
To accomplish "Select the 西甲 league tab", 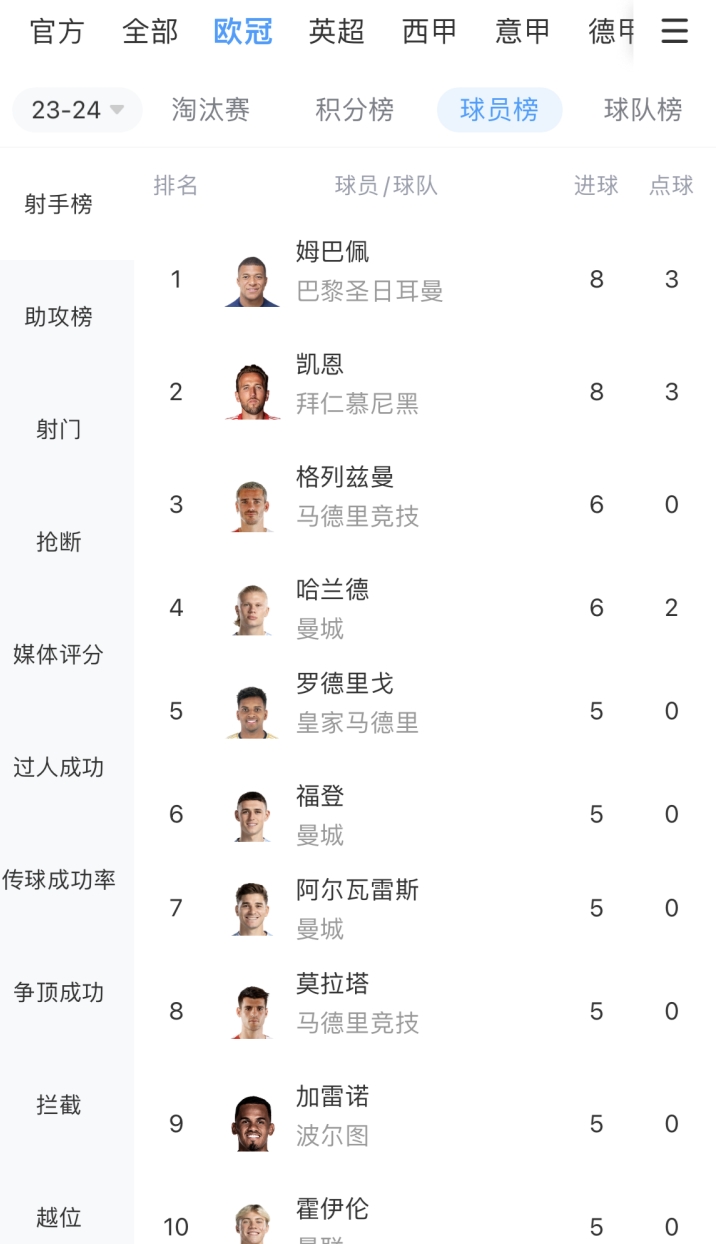I will tap(429, 32).
